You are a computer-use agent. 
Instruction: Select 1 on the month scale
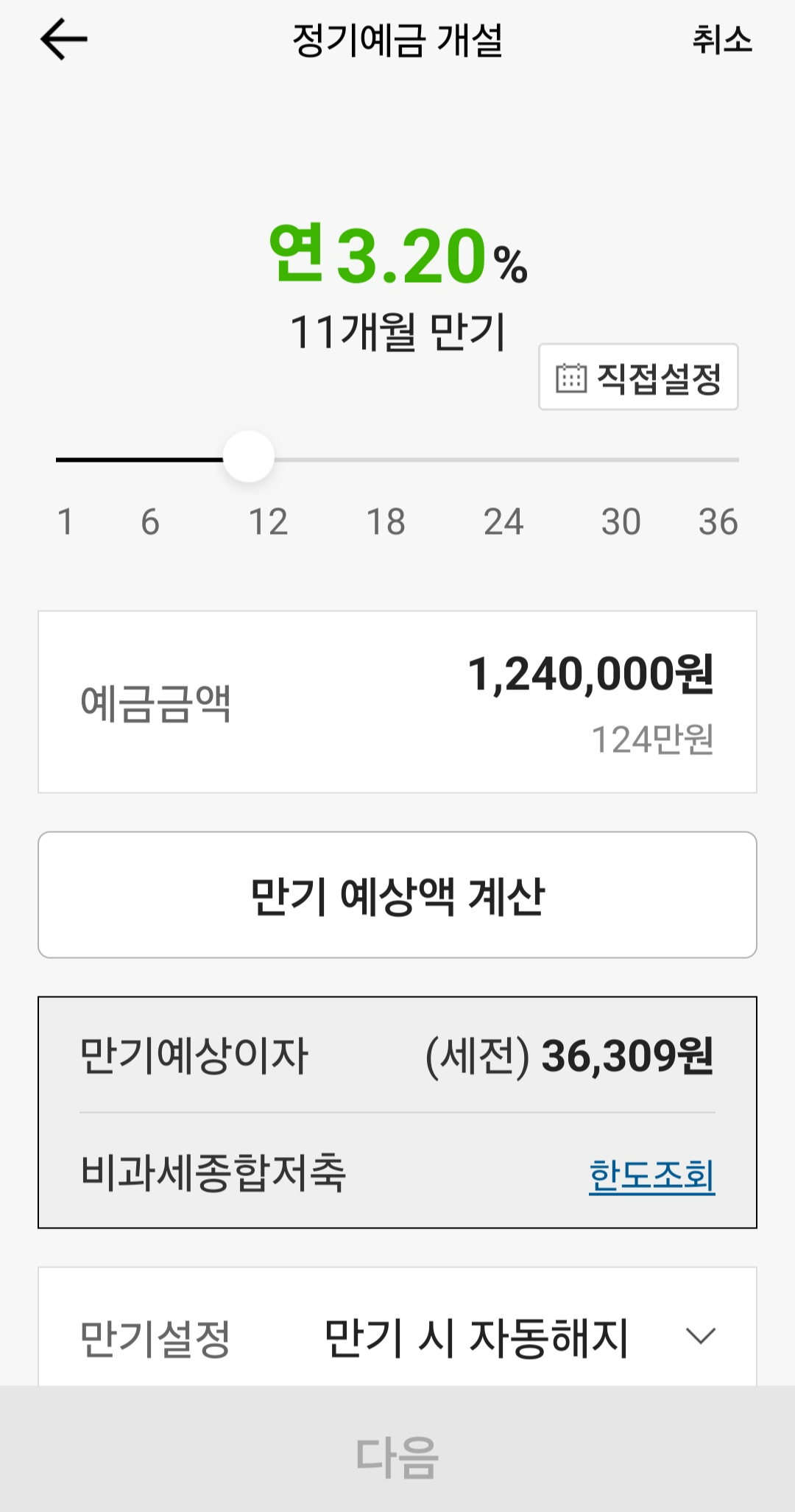(x=65, y=524)
